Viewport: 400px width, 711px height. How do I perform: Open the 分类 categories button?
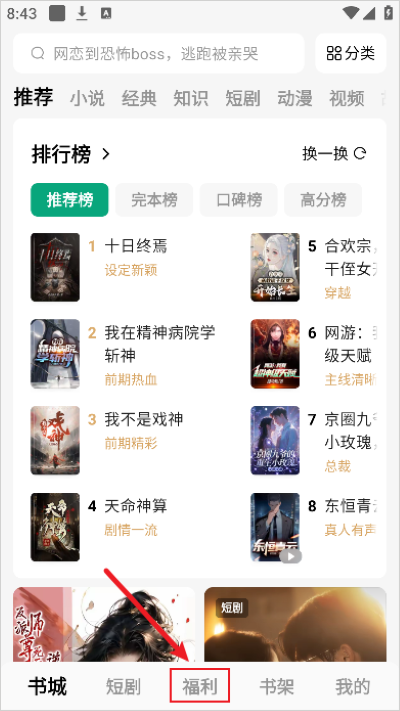click(x=351, y=54)
